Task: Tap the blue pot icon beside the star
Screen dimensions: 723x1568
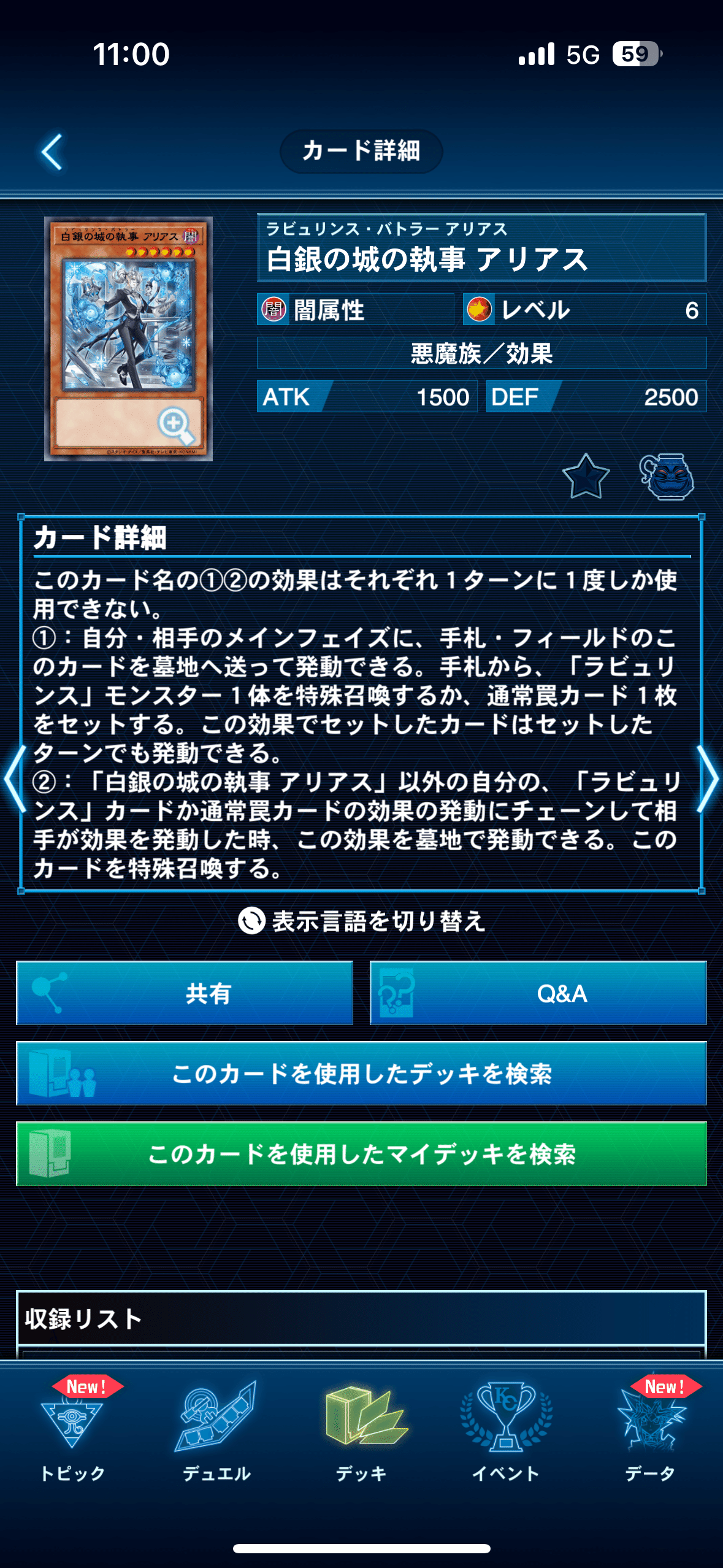Action: [x=667, y=477]
